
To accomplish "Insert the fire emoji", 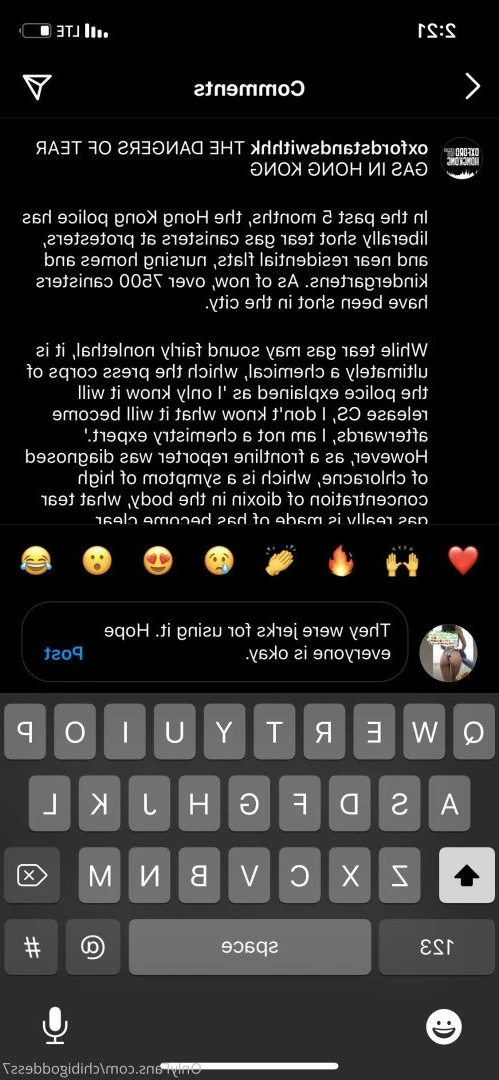I will (x=340, y=561).
